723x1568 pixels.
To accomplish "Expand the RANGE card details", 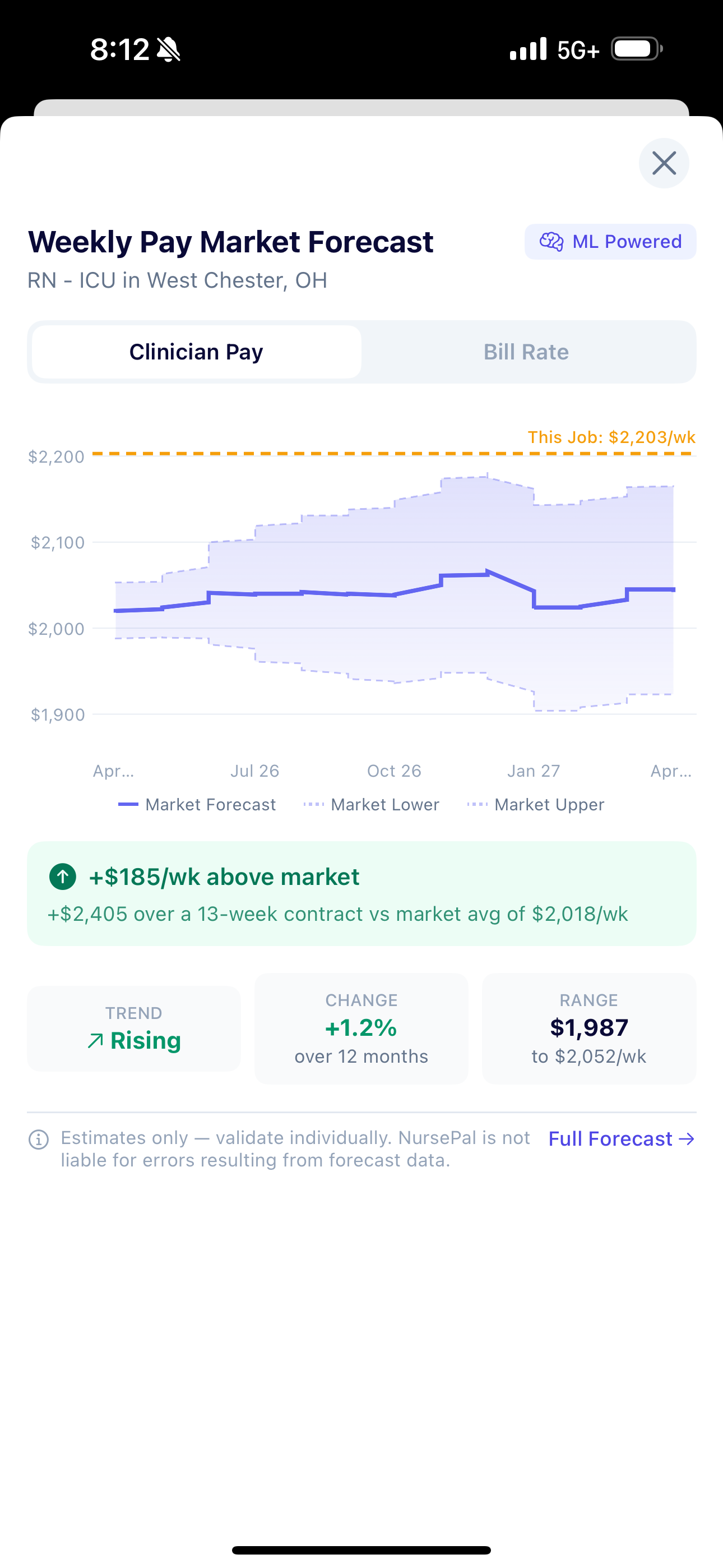I will coord(588,1028).
